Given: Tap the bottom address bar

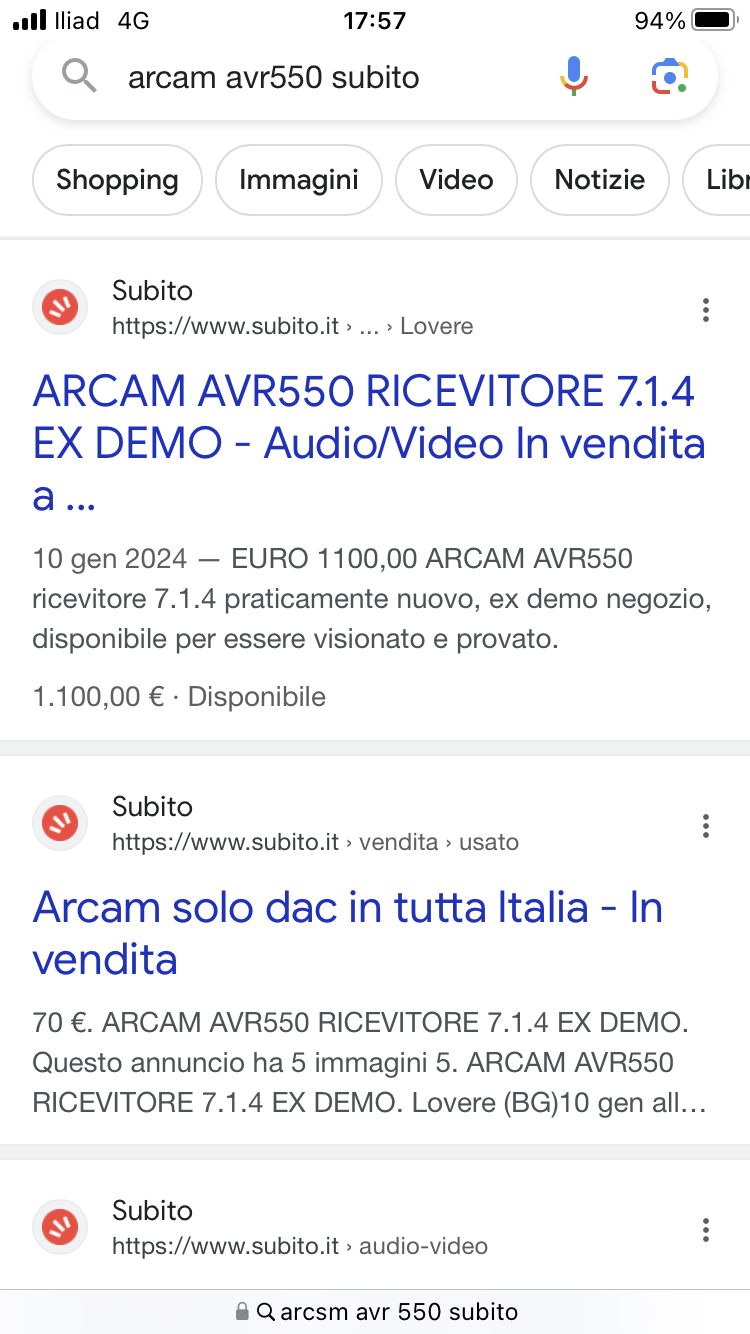Looking at the screenshot, I should tap(375, 1311).
